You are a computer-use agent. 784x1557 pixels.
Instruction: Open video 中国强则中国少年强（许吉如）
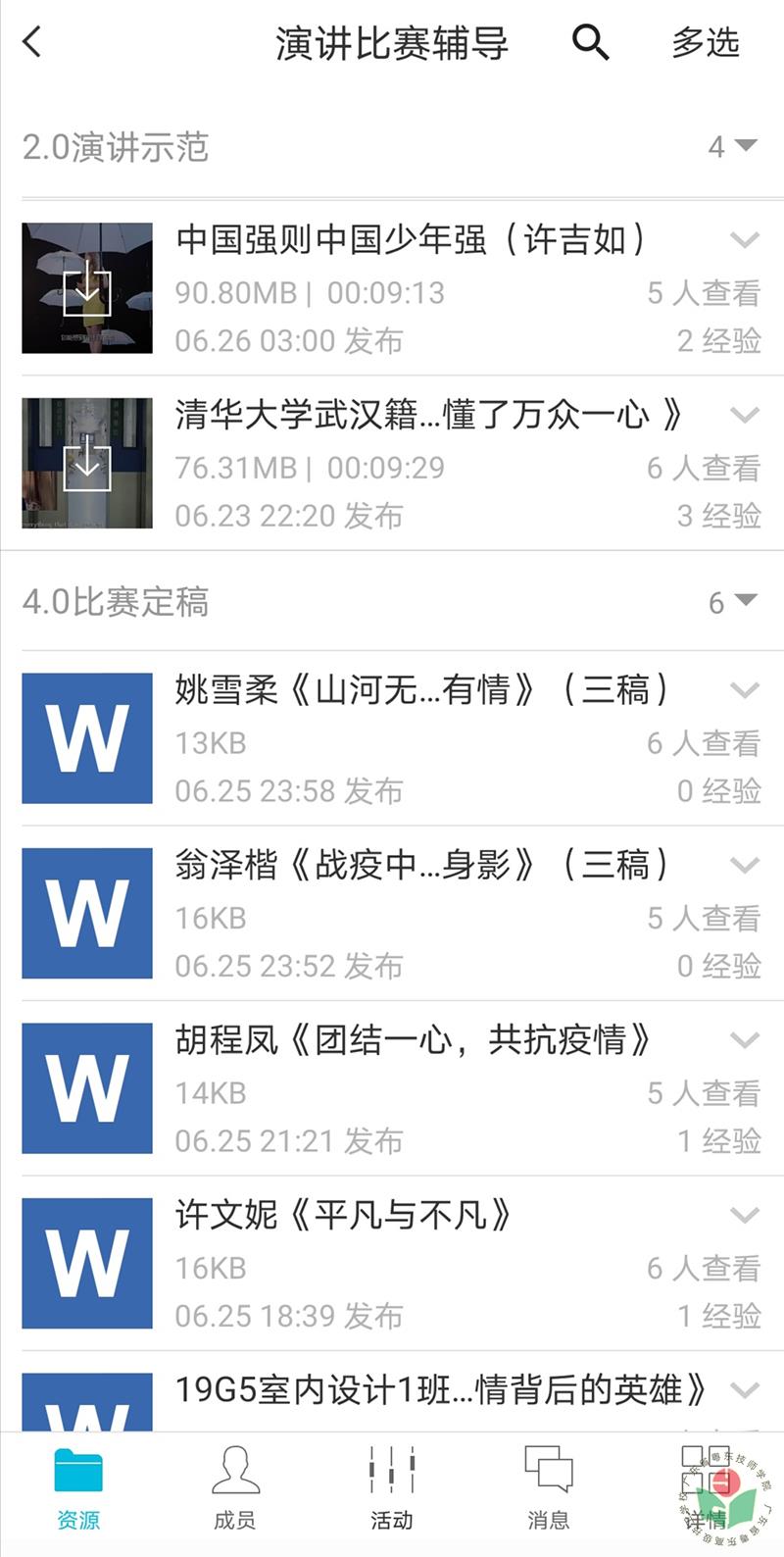[x=410, y=240]
